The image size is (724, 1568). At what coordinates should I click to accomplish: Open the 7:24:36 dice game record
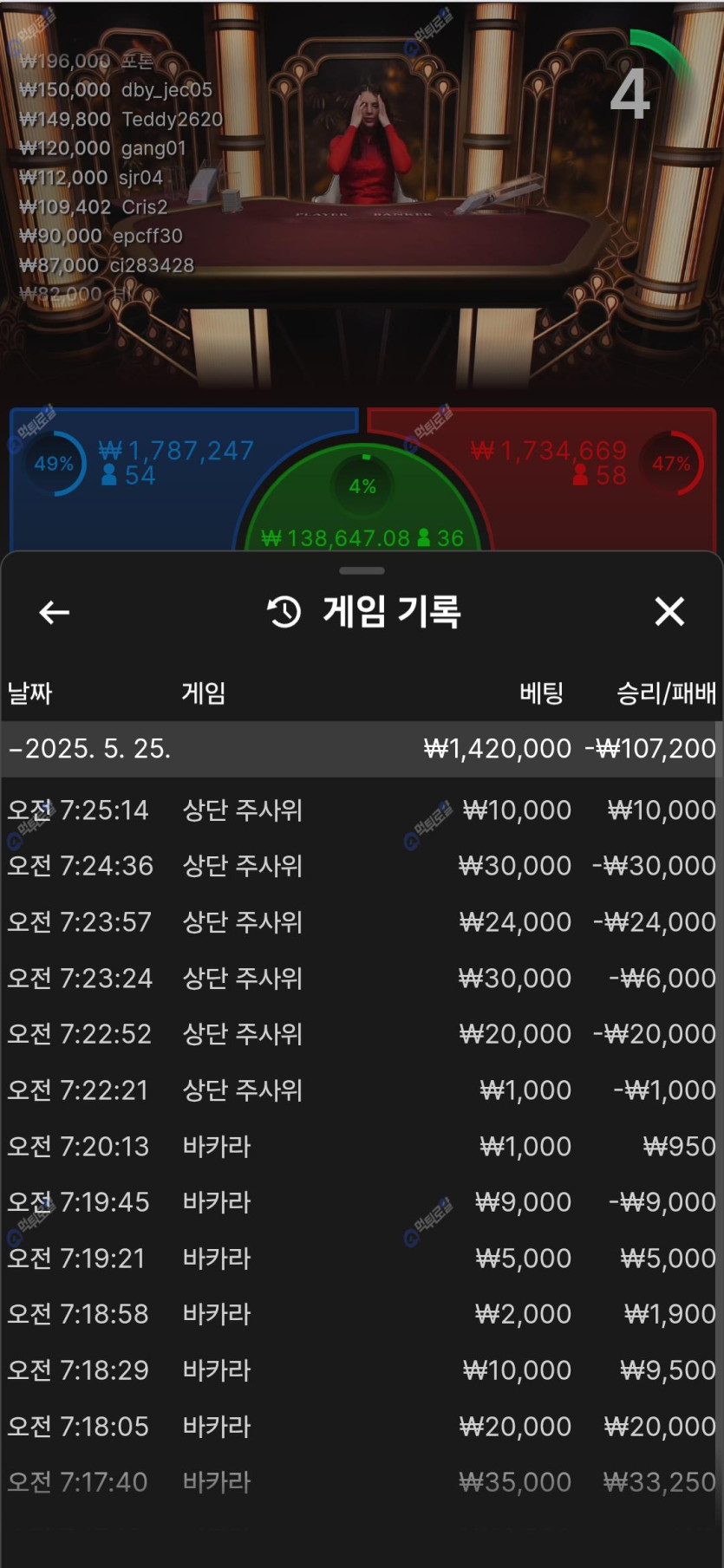pyautogui.click(x=362, y=865)
